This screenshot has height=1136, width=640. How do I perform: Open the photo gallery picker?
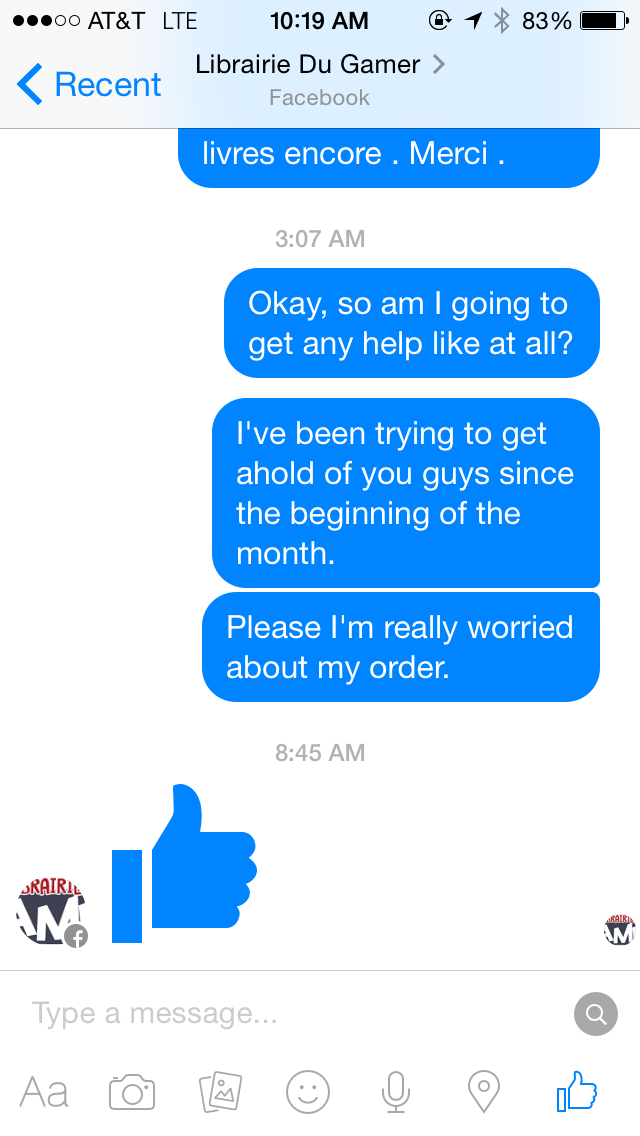click(220, 1092)
